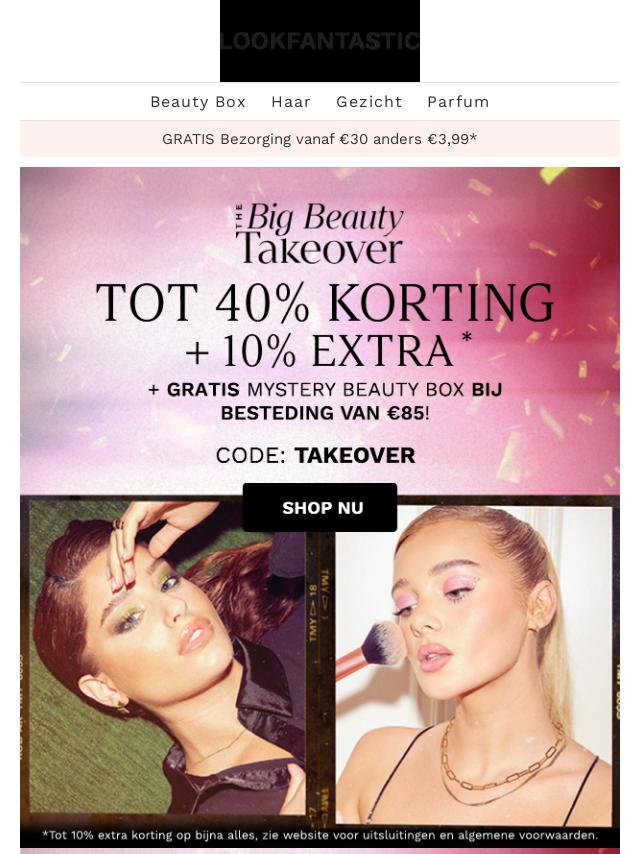Screen dimensions: 640x854
Task: Tap the SHOP NU button
Action: tap(320, 508)
